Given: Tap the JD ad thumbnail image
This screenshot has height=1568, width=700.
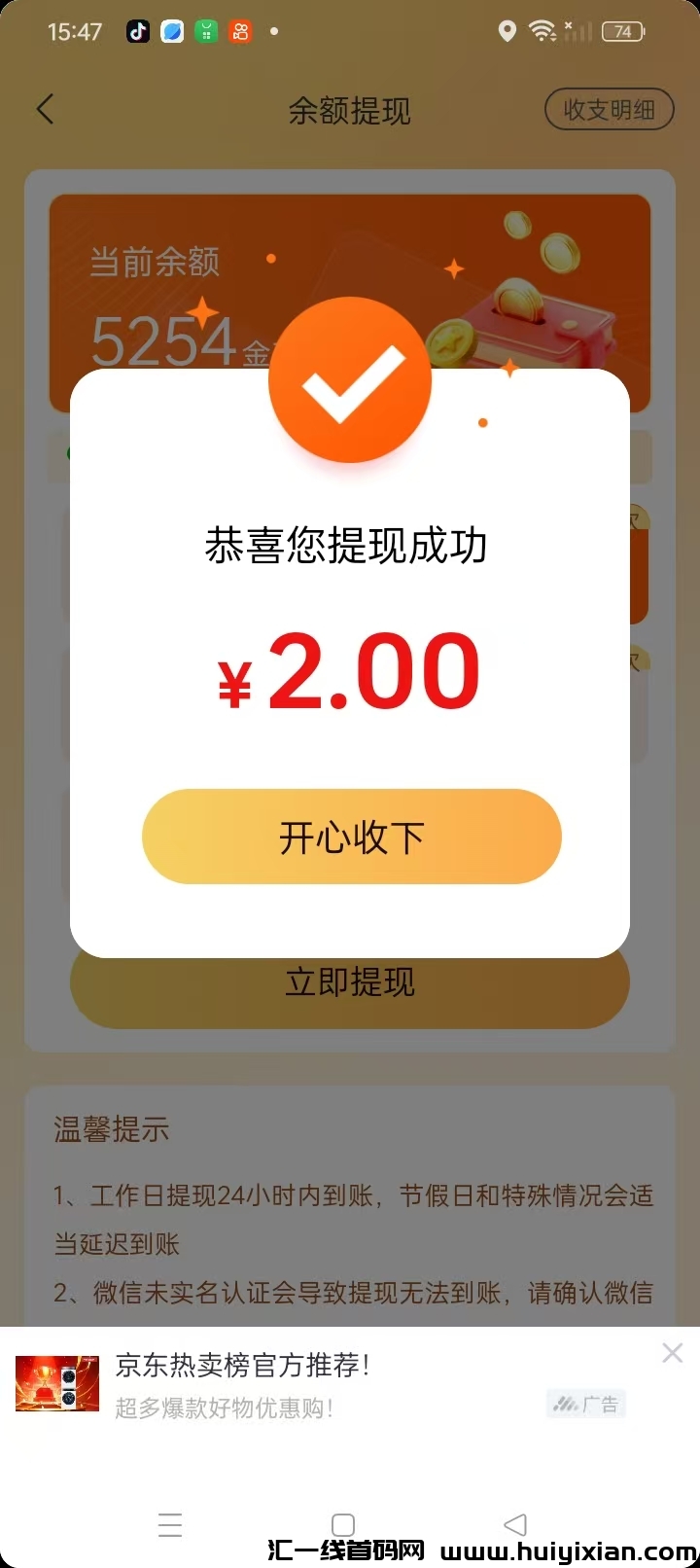Looking at the screenshot, I should [x=55, y=1386].
